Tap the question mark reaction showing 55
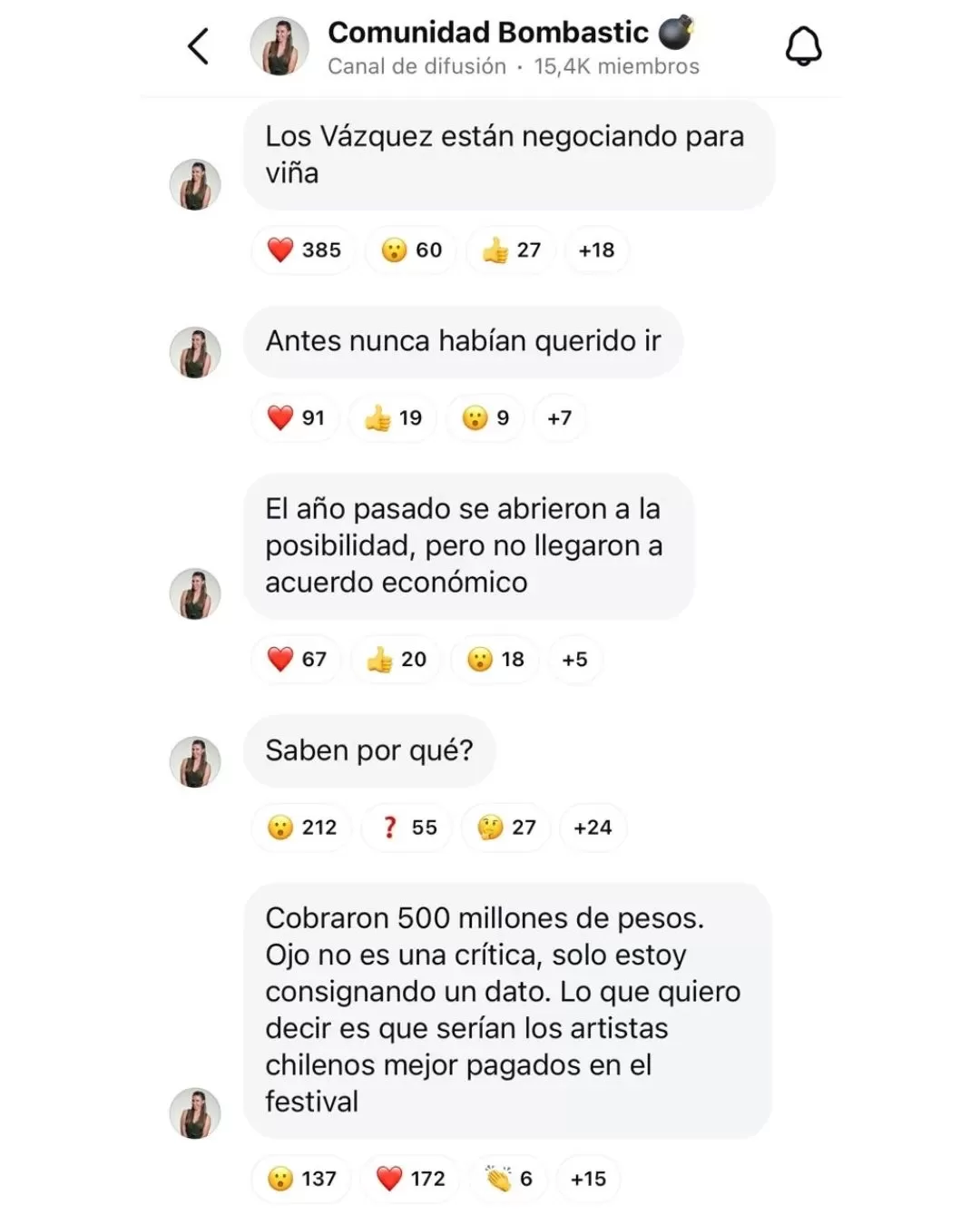This screenshot has width=980, height=1225. [407, 828]
